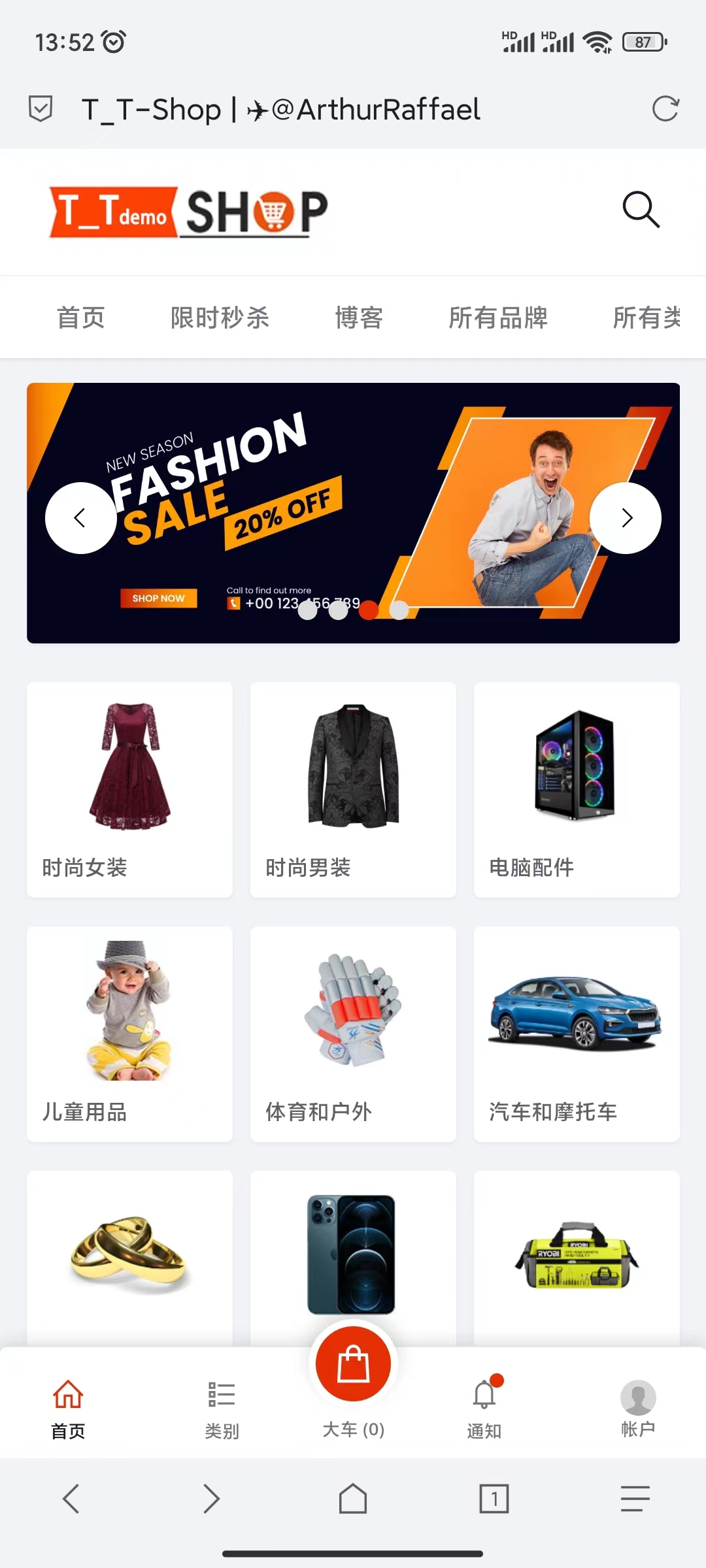Open the 汽车和摩托车 category card
The height and width of the screenshot is (1568, 706).
[x=577, y=1034]
